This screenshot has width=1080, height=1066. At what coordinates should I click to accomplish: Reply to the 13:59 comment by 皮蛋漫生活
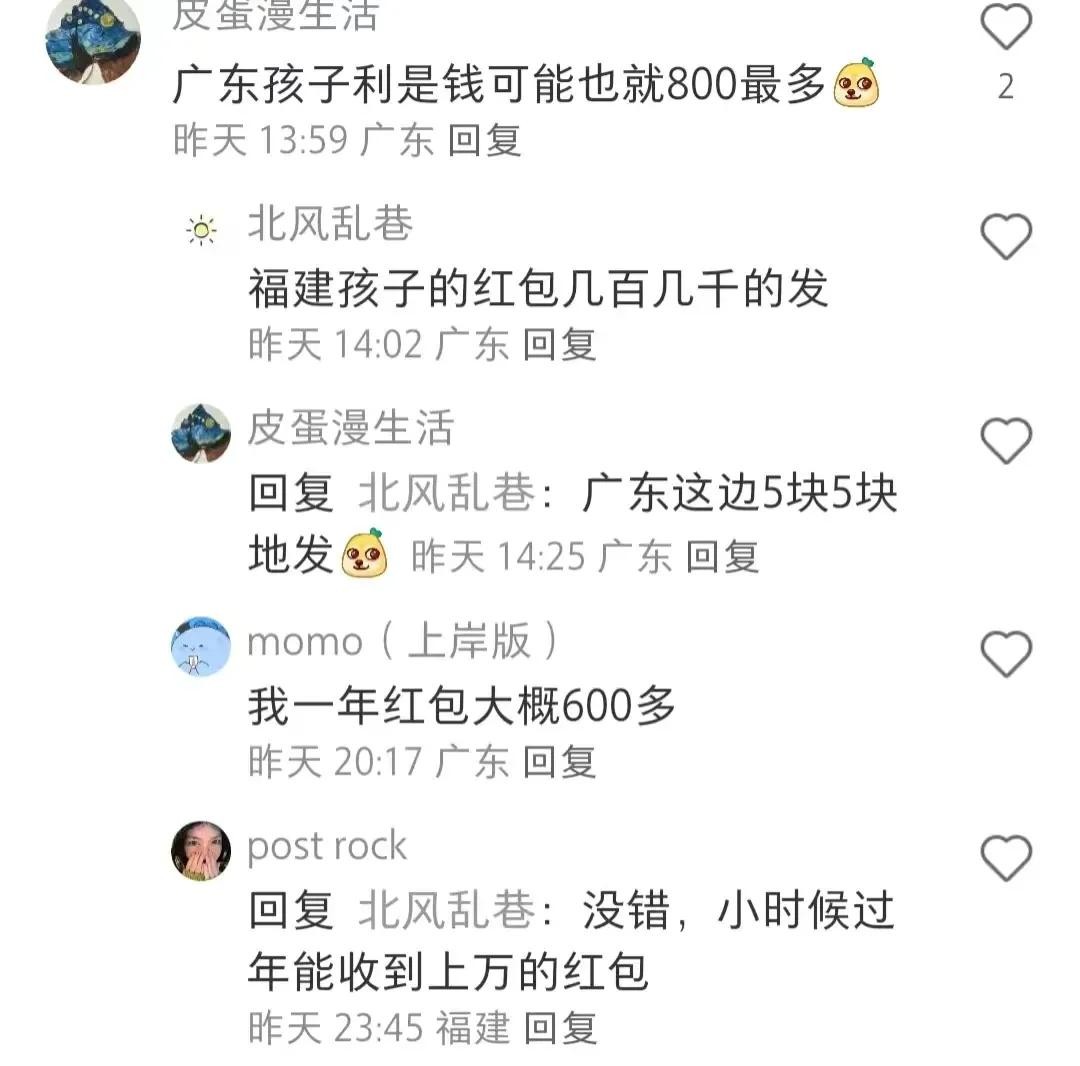(x=484, y=140)
